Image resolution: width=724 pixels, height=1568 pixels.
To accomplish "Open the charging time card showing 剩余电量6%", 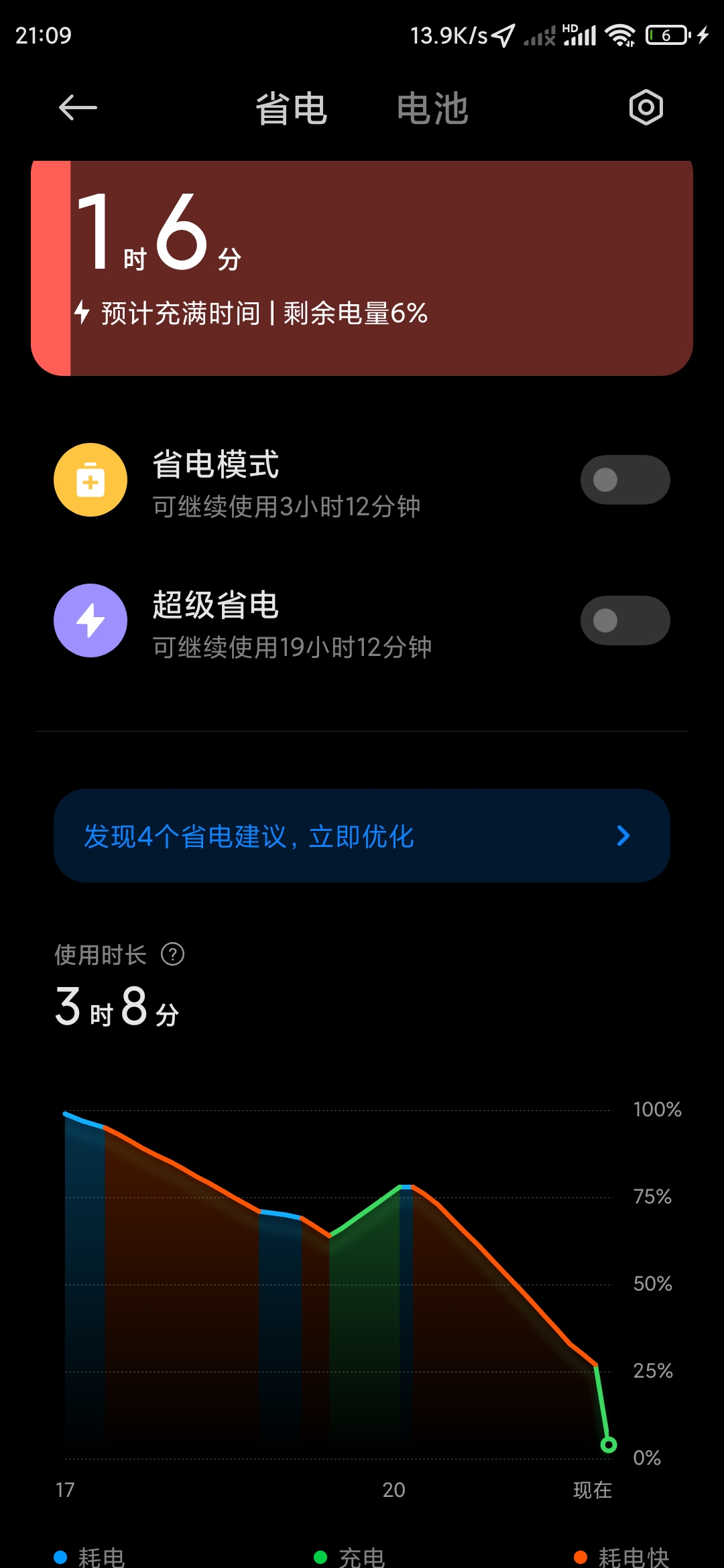I will tap(362, 268).
